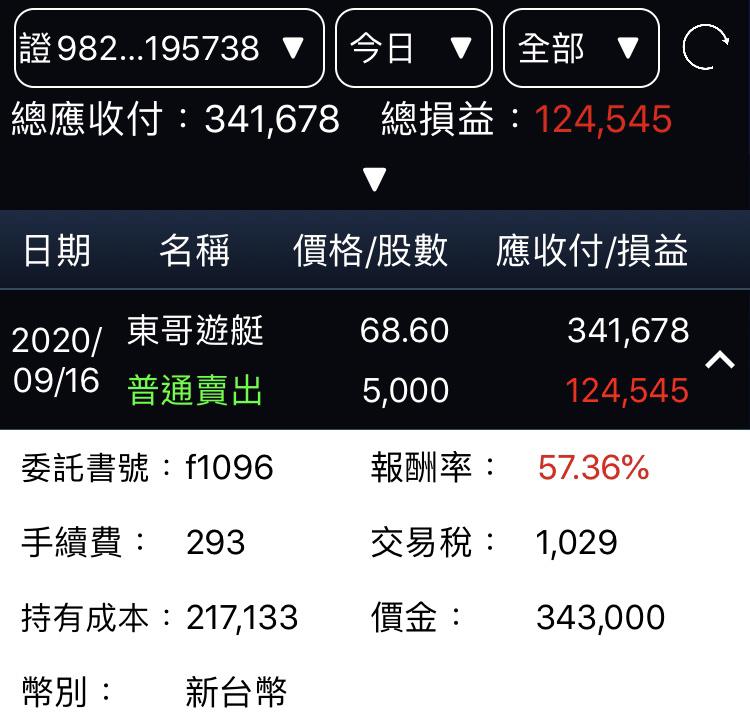Collapse the 東哥遊艇 transaction details

(x=720, y=360)
